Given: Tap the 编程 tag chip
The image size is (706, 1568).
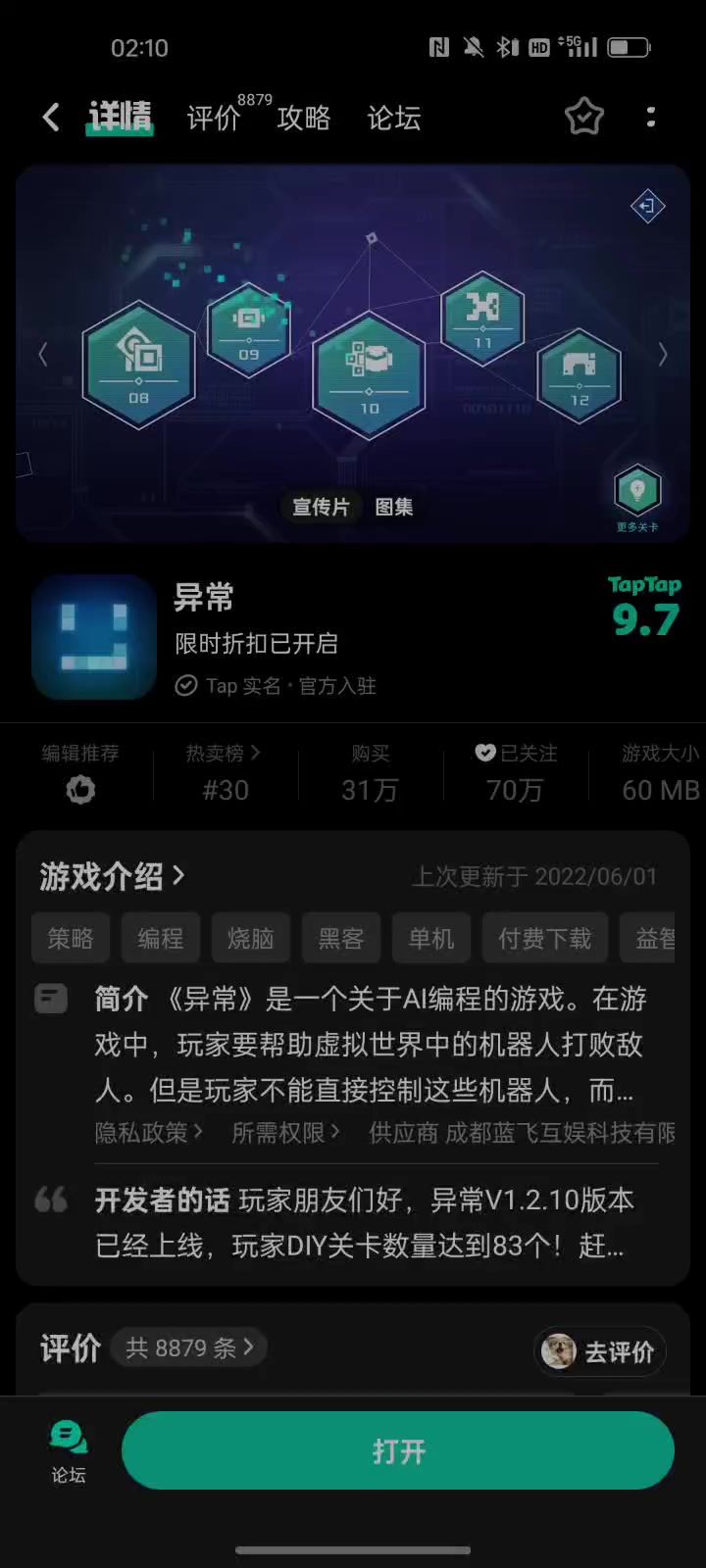Looking at the screenshot, I should 161,938.
